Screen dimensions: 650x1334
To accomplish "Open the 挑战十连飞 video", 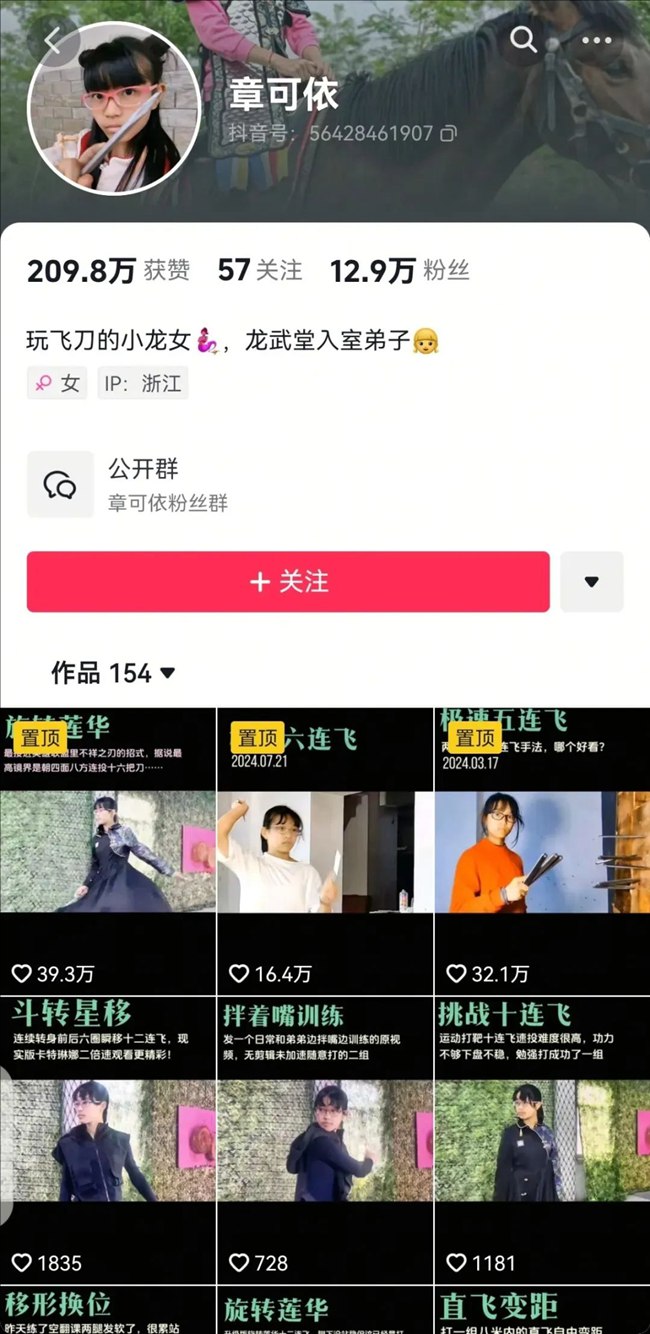I will click(x=542, y=1140).
